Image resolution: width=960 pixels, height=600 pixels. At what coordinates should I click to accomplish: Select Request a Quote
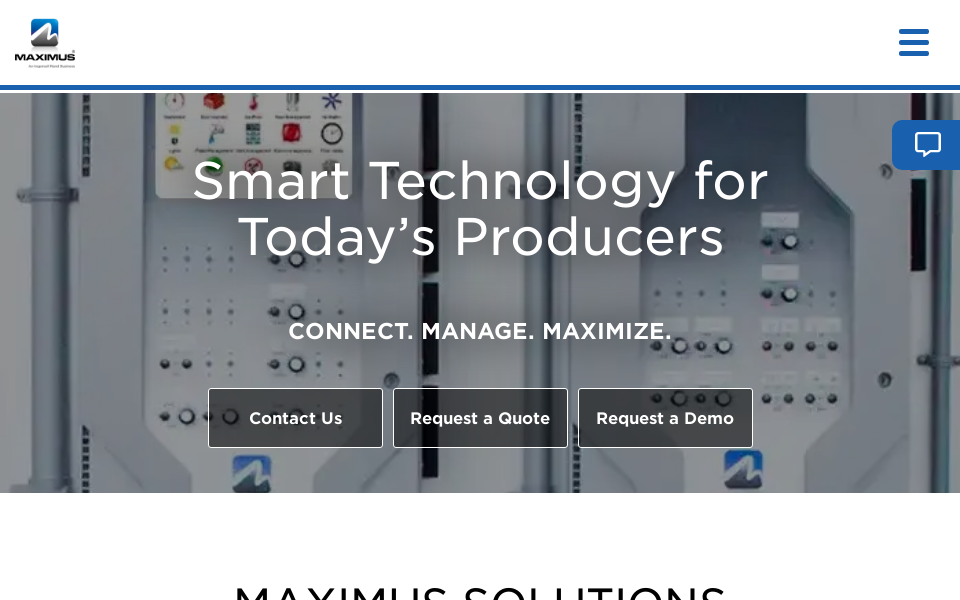480,418
